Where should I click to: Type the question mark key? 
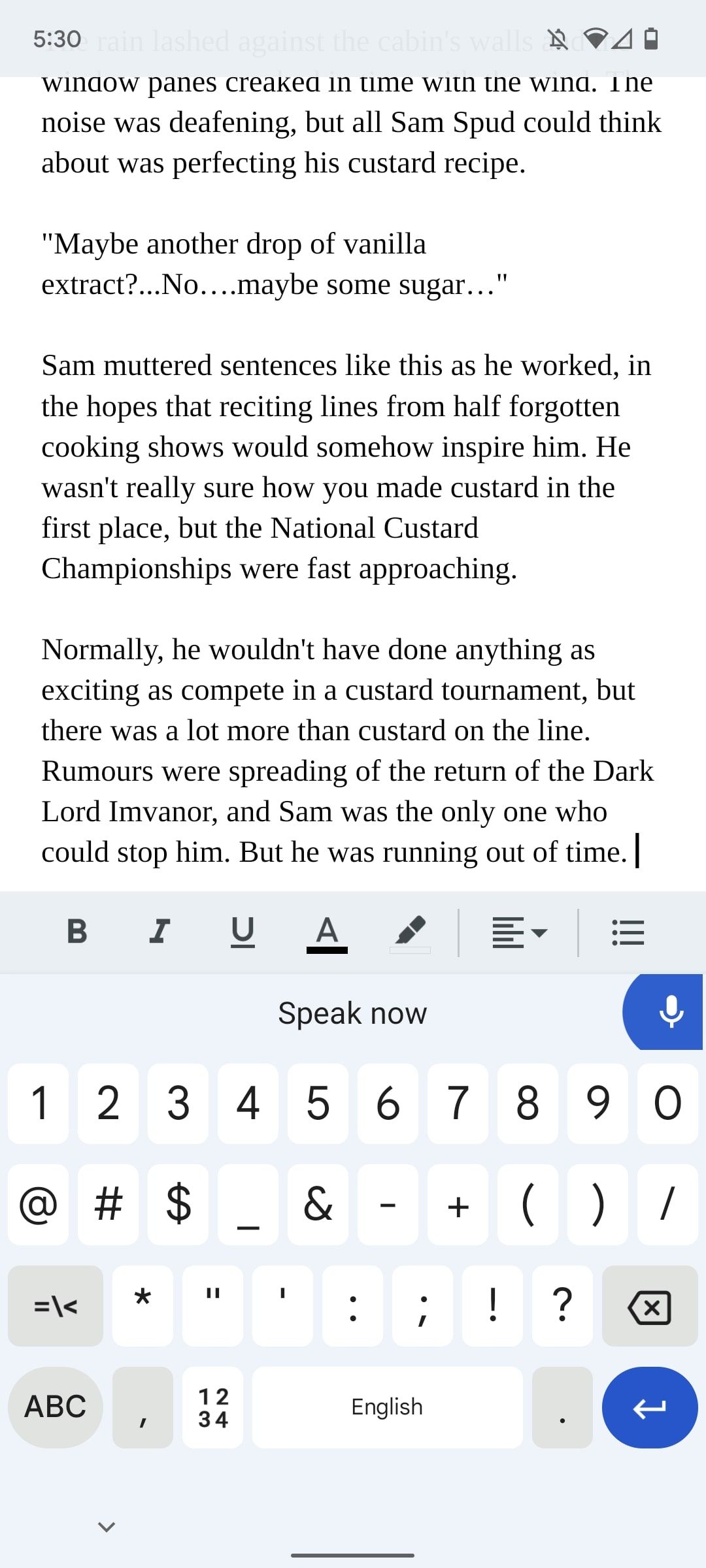tap(562, 1307)
